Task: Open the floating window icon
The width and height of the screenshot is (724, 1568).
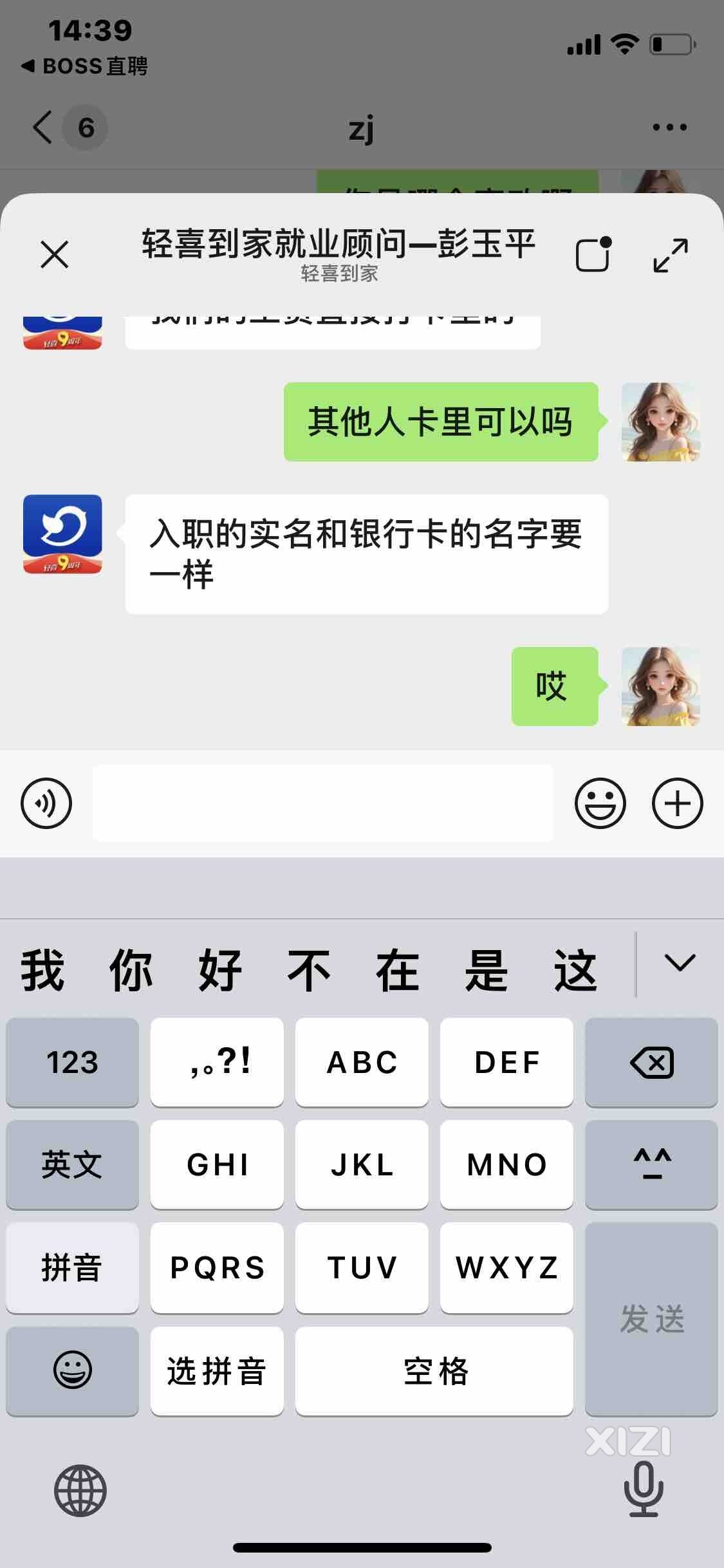Action: (x=593, y=255)
